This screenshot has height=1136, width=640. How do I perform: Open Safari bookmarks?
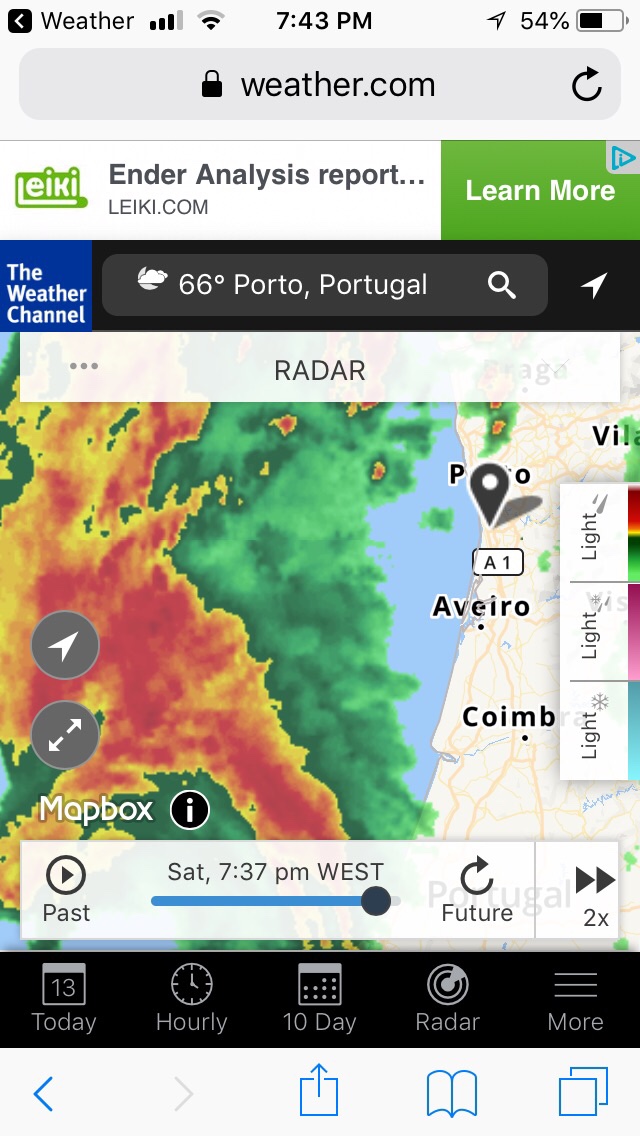[452, 1092]
